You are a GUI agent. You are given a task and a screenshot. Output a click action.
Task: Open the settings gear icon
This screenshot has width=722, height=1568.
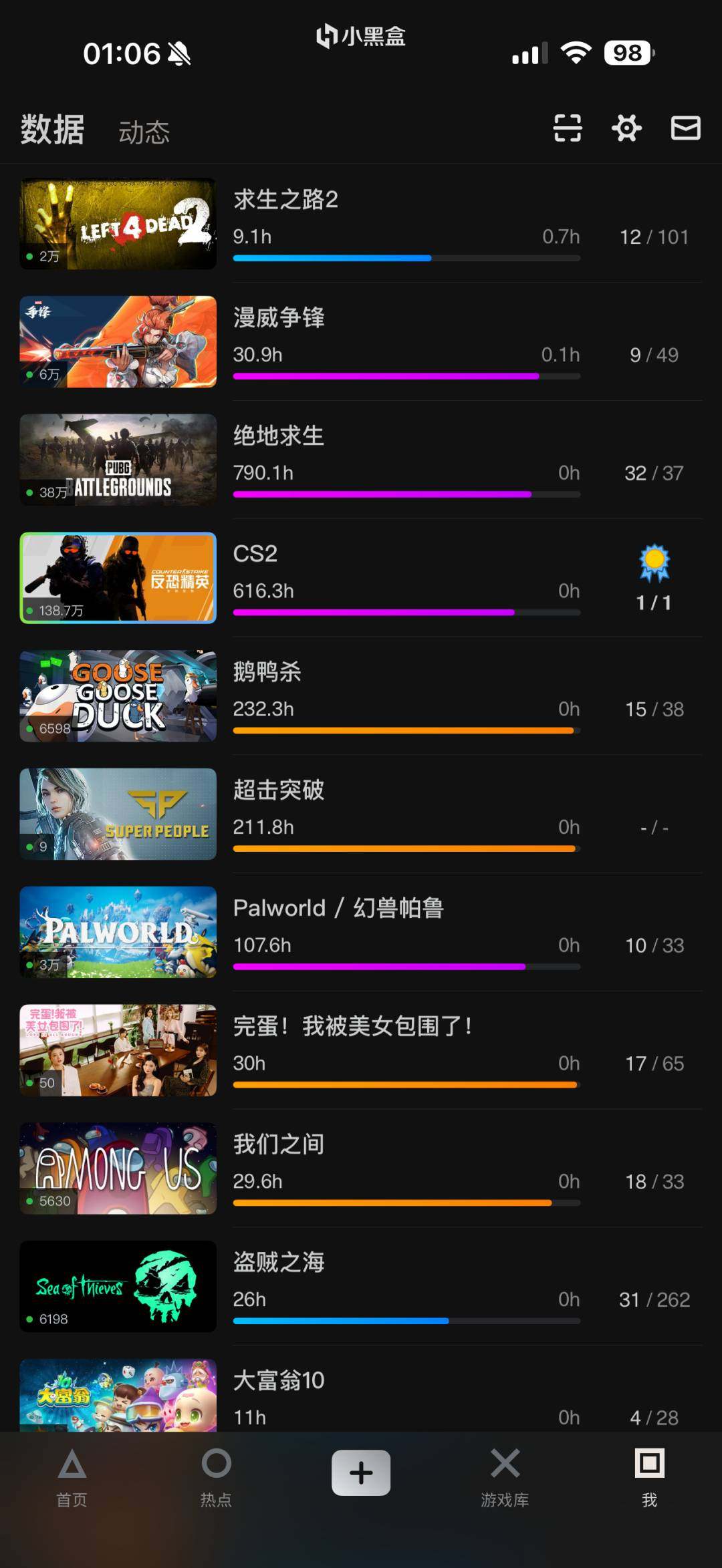click(626, 128)
